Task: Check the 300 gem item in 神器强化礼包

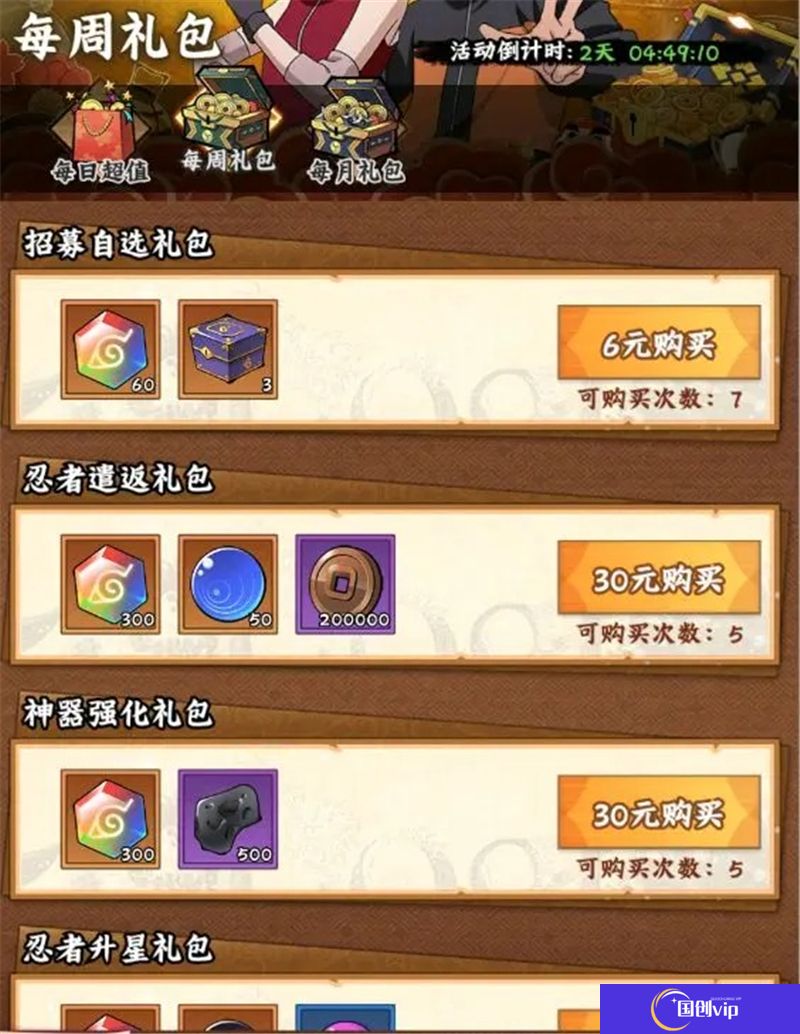Action: (x=111, y=818)
